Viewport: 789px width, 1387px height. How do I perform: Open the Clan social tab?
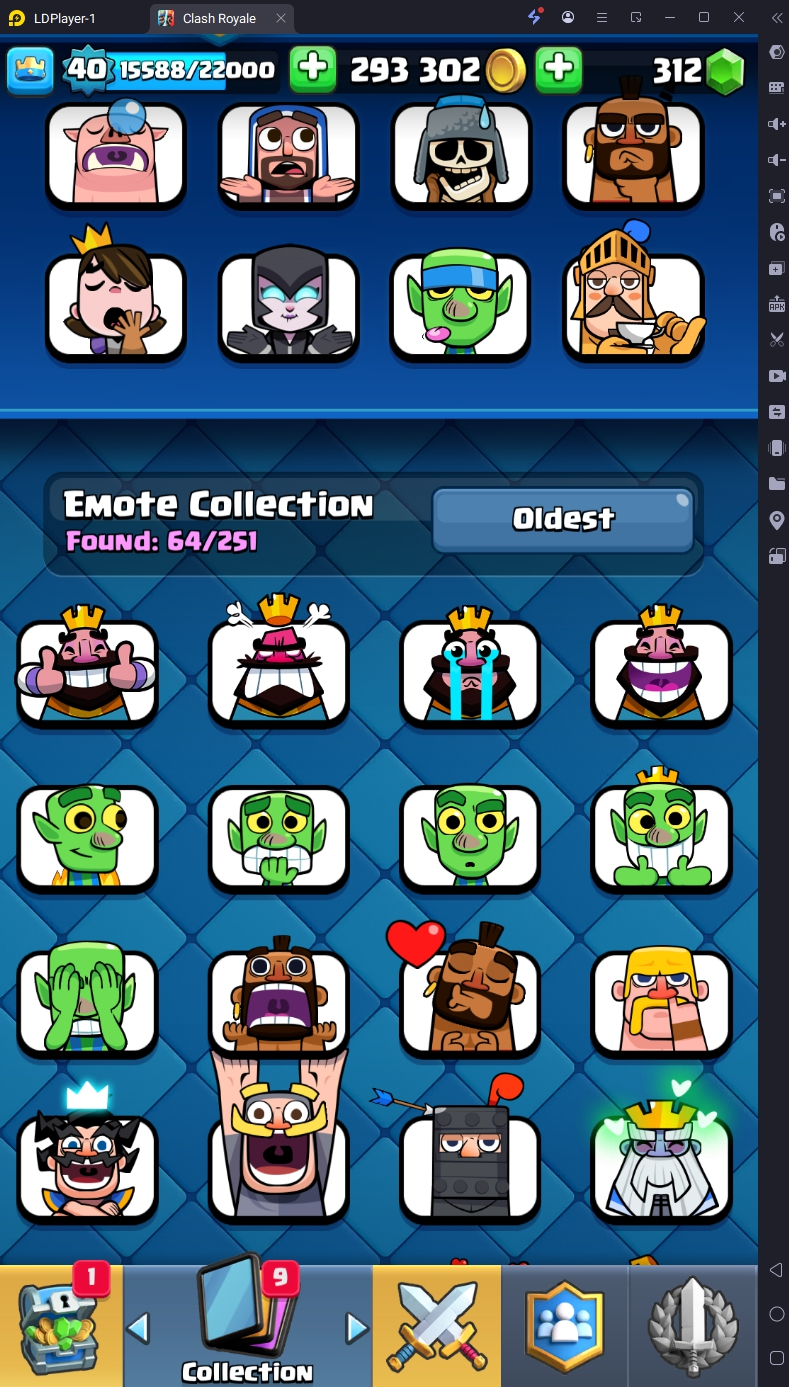point(565,1325)
